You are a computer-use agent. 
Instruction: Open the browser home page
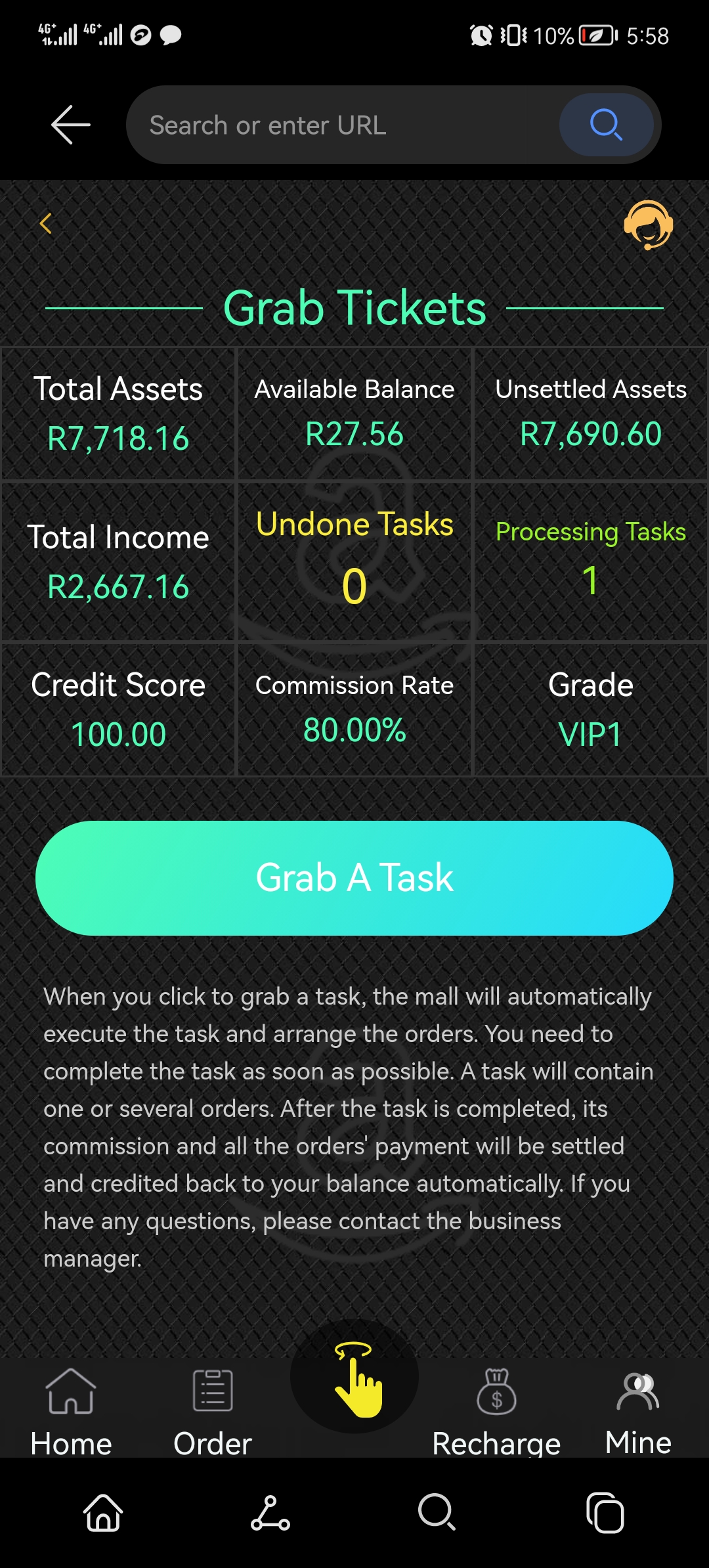(103, 1513)
